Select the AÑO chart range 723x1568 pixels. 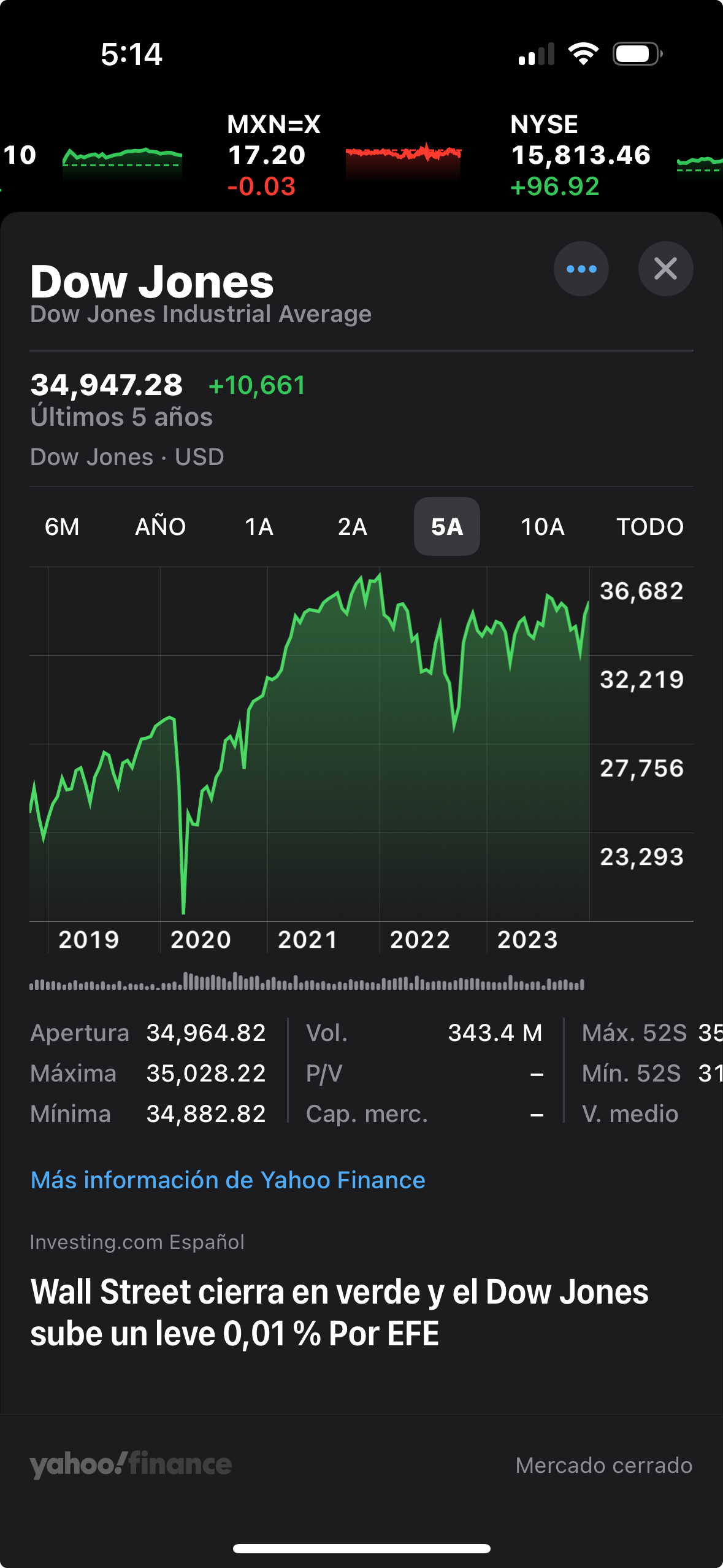click(x=160, y=526)
